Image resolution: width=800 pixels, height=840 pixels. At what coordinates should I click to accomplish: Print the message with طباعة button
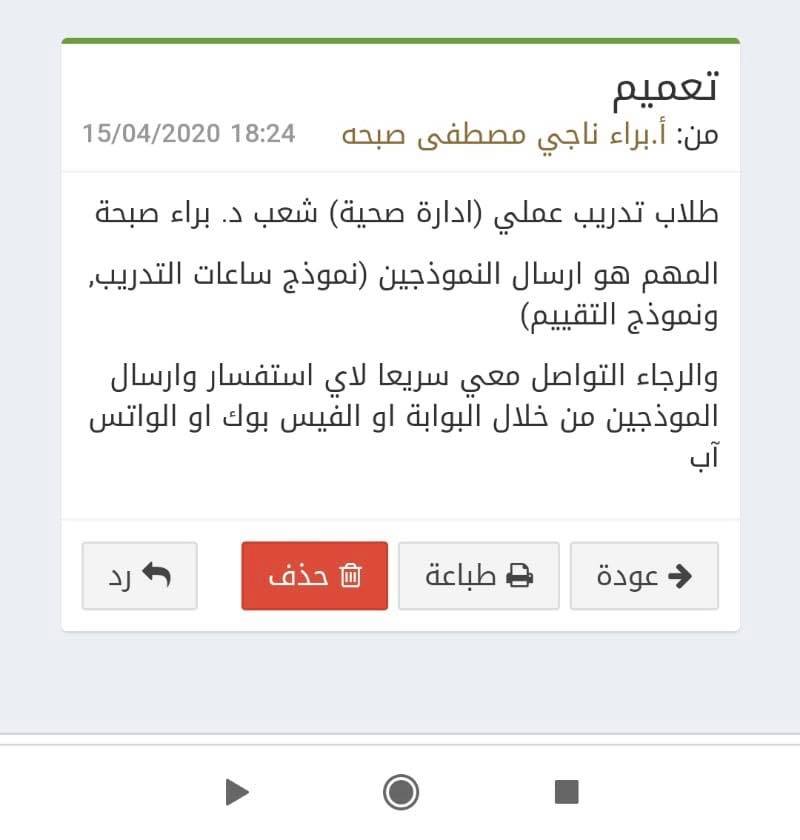[x=478, y=575]
